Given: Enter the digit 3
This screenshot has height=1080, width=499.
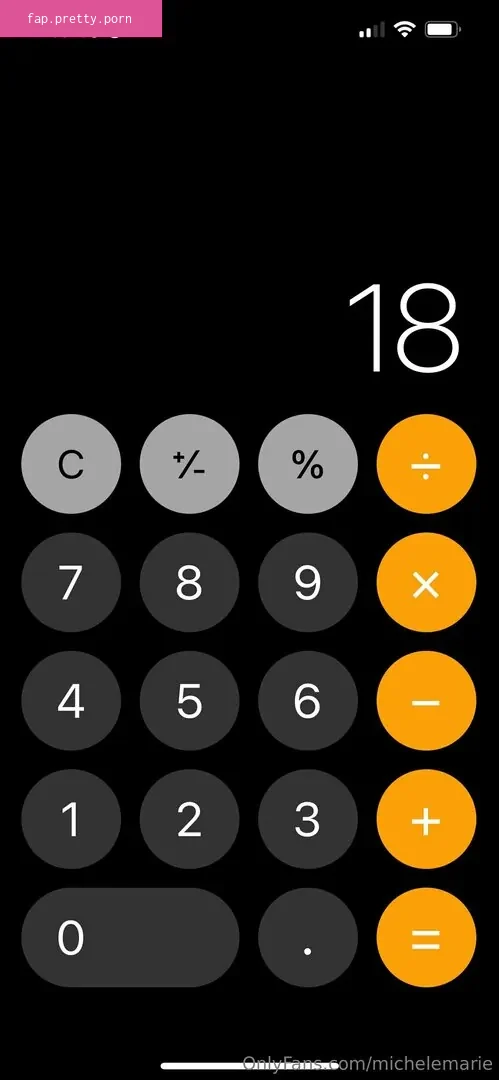Looking at the screenshot, I should point(308,820).
